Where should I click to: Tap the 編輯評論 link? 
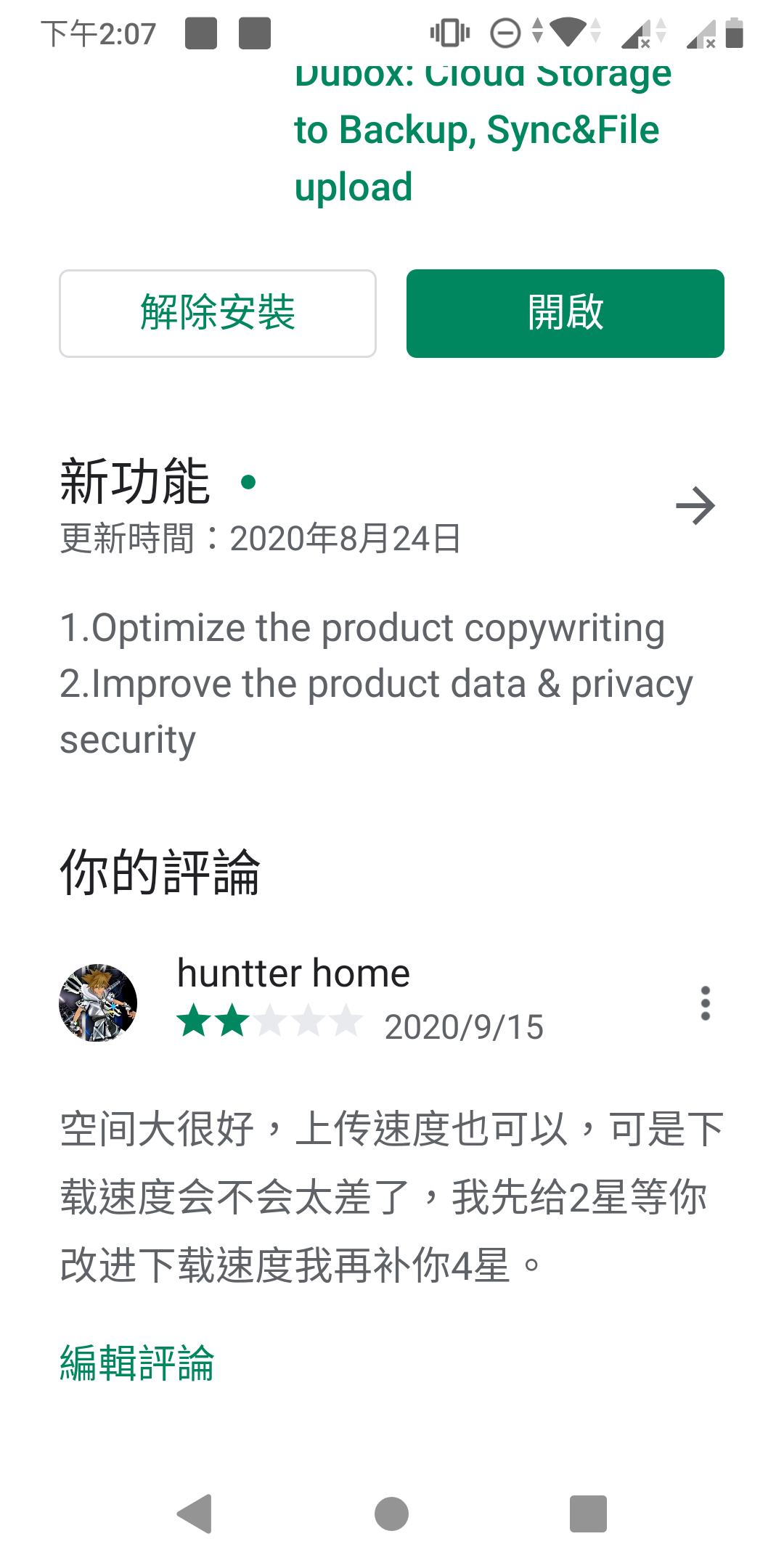(x=137, y=1363)
